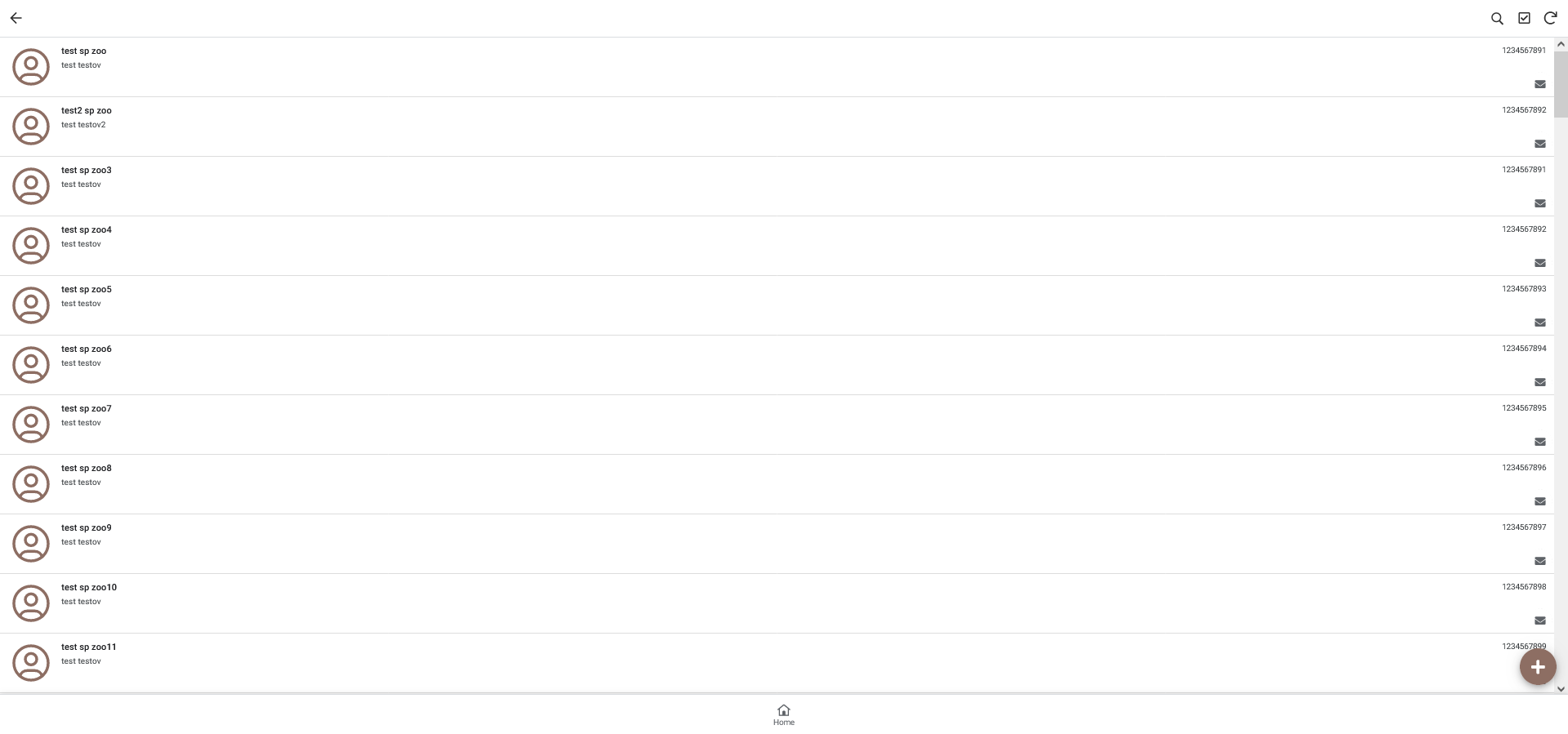The width and height of the screenshot is (1568, 734).
Task: Open the test sp zoo7 entry
Action: [x=86, y=409]
